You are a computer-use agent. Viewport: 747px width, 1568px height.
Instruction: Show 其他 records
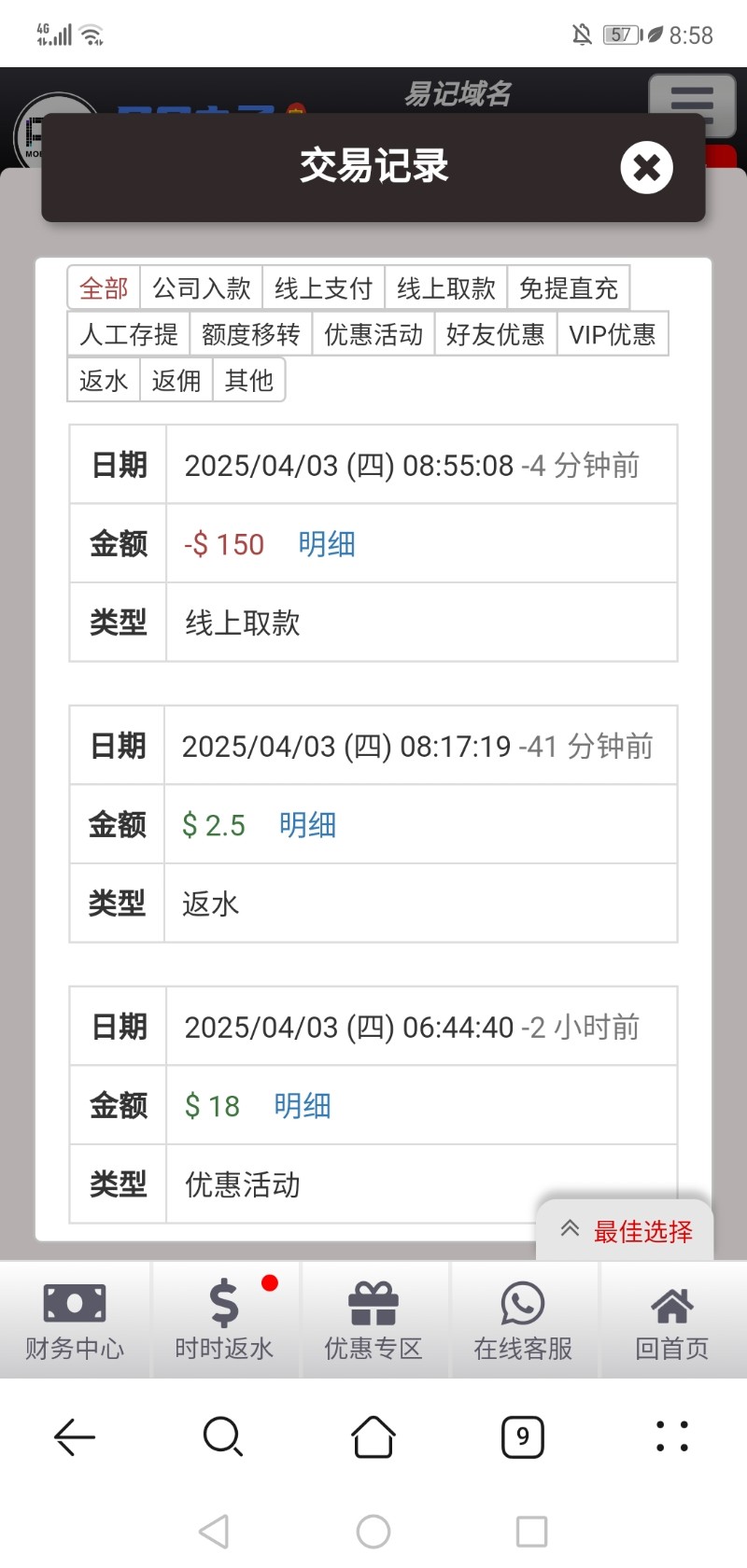click(x=249, y=380)
